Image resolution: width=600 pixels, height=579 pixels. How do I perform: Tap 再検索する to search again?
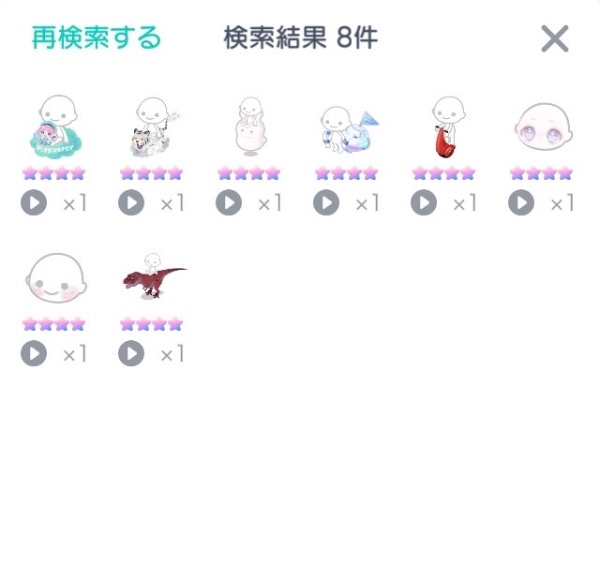coord(96,39)
